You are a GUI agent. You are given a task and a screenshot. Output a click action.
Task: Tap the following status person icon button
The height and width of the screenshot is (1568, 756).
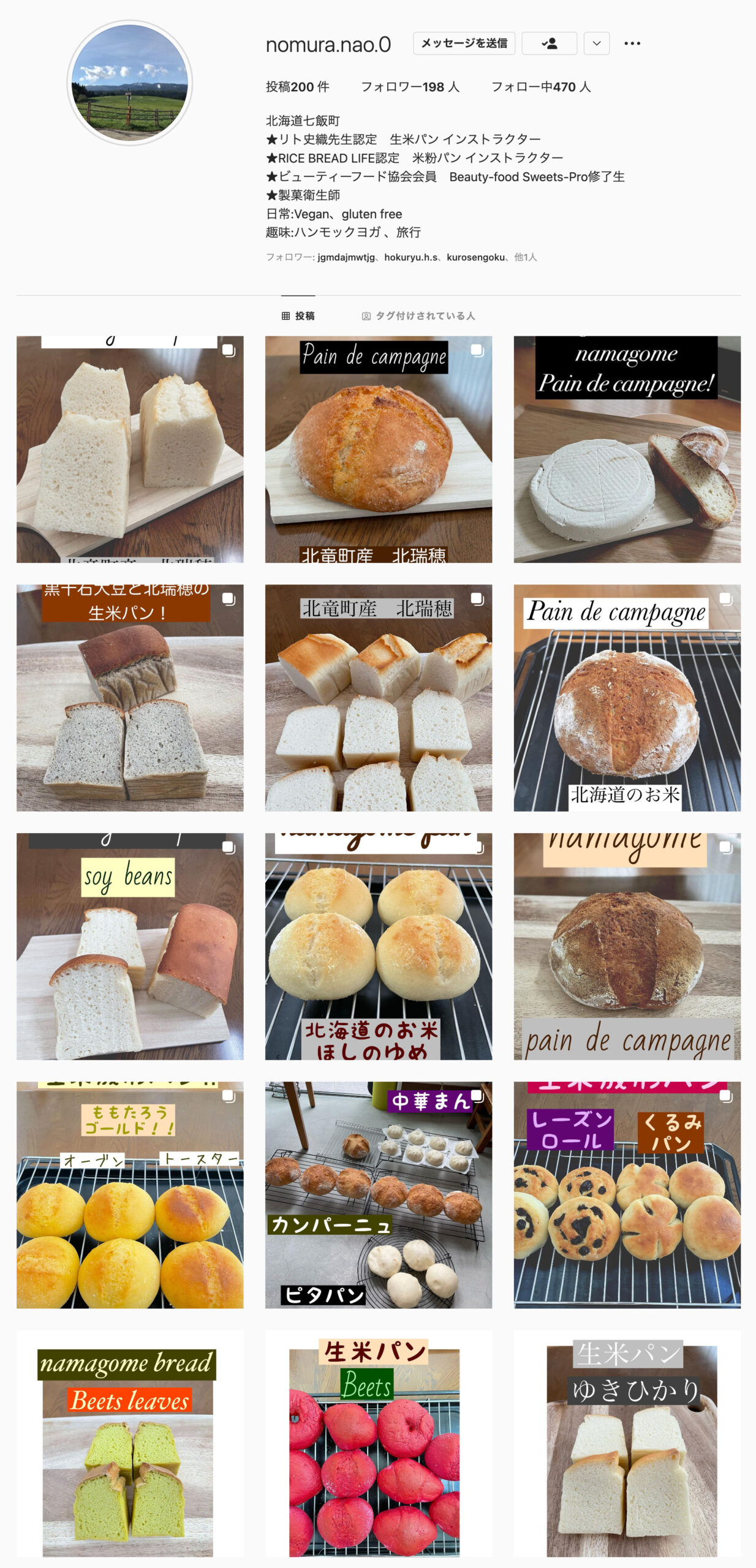tap(549, 43)
